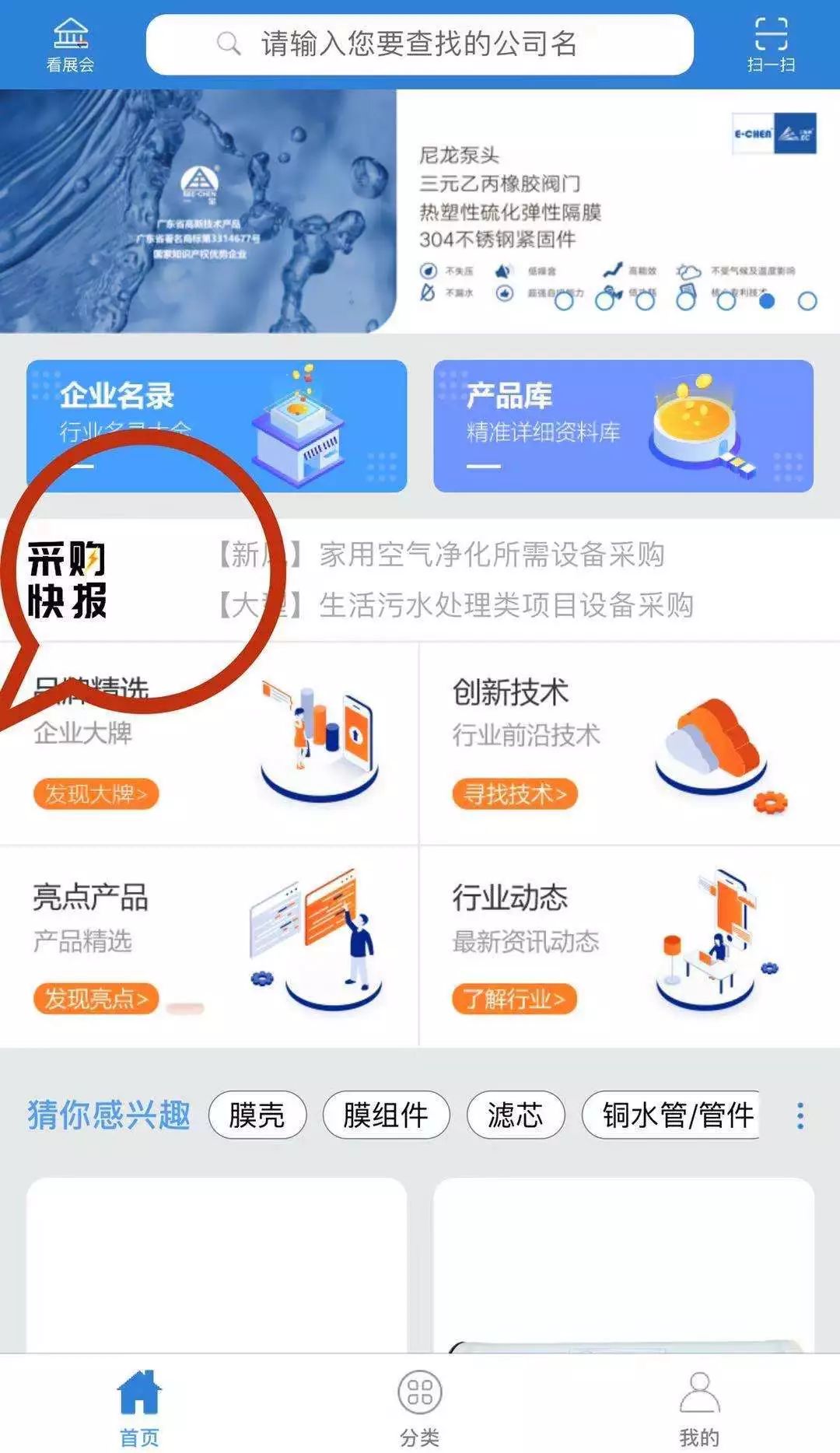Tap the company name search box
This screenshot has width=840, height=1453.
pyautogui.click(x=420, y=44)
